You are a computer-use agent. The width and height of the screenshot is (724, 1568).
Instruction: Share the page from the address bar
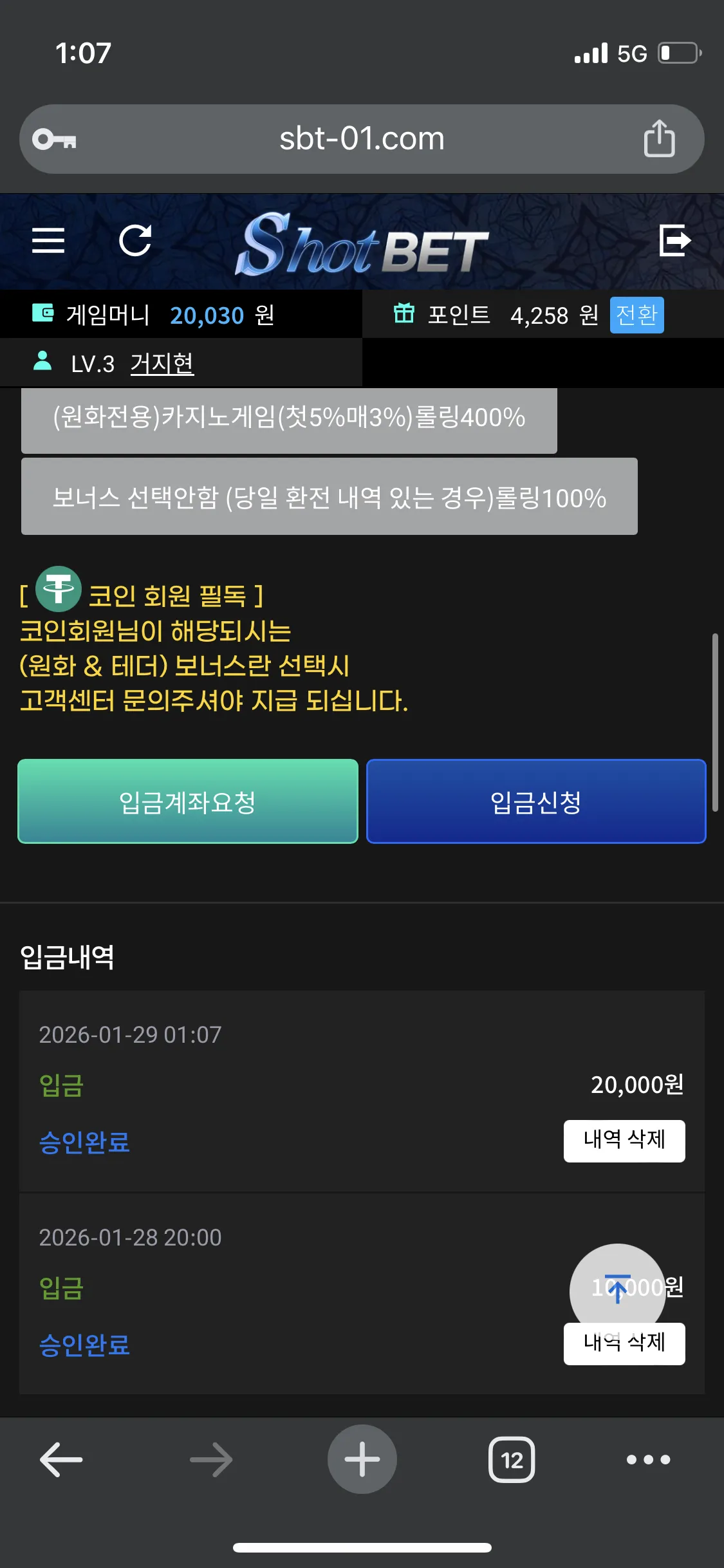click(659, 138)
